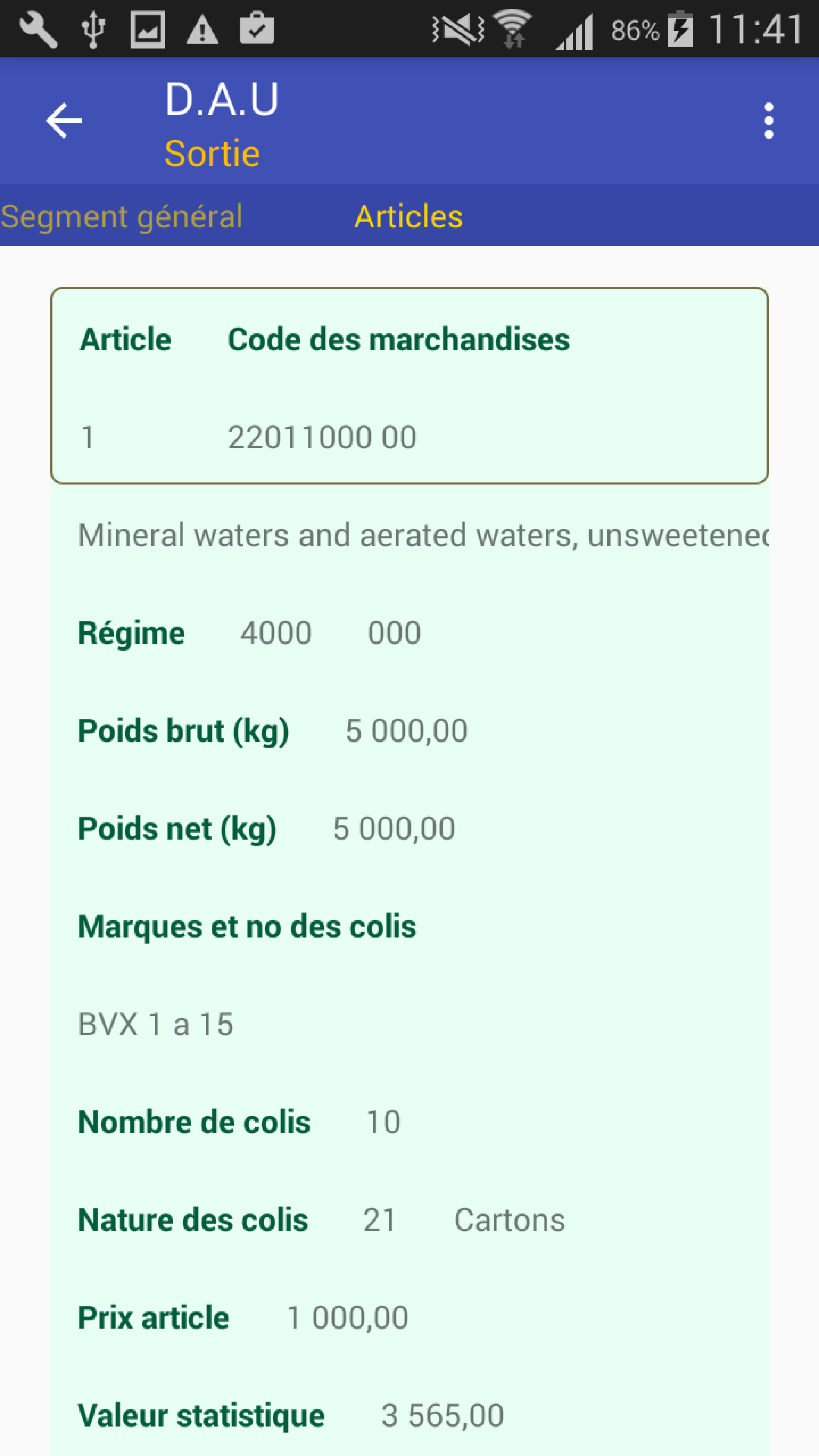
Task: Open the three-dot overflow menu
Action: [x=768, y=120]
